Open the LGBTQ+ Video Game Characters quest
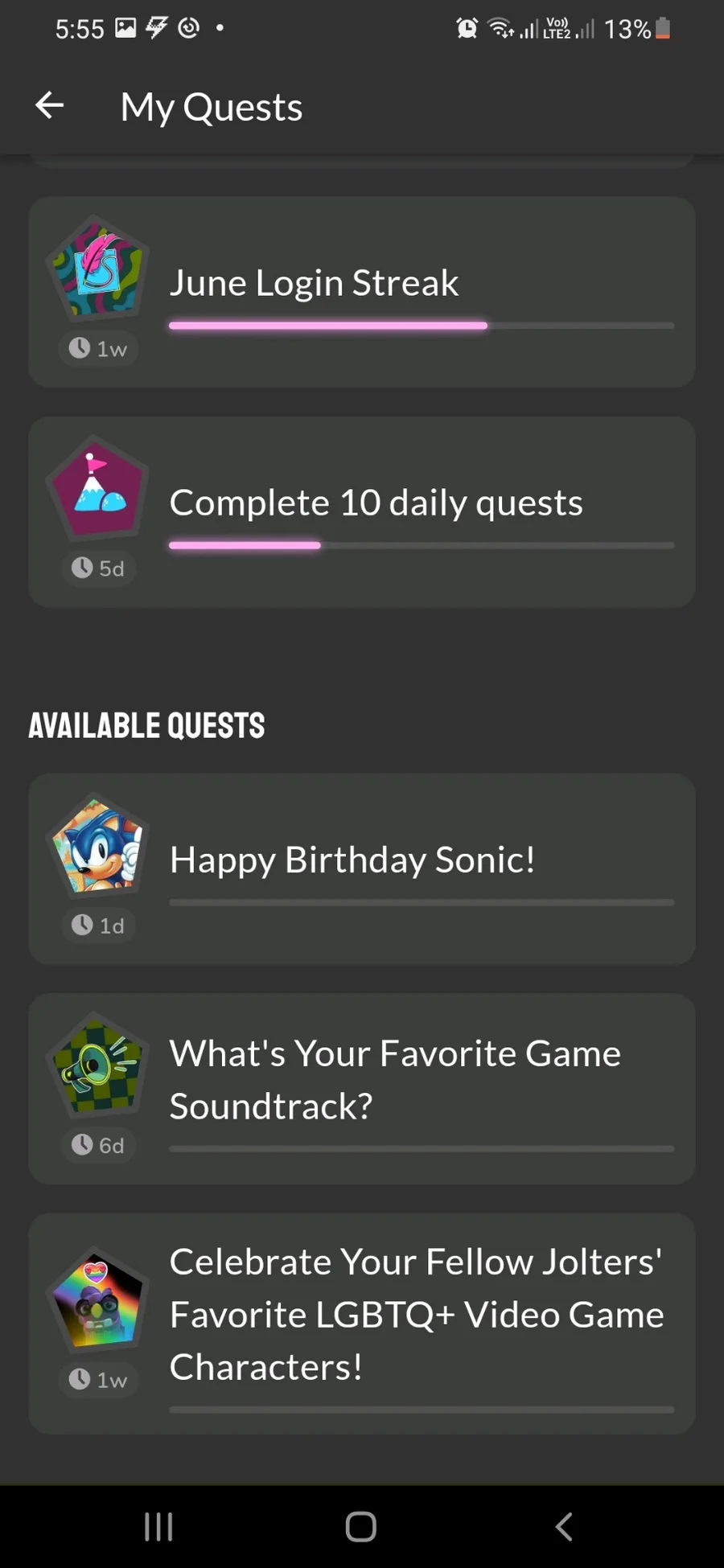Viewport: 724px width, 1568px height. [x=362, y=1323]
